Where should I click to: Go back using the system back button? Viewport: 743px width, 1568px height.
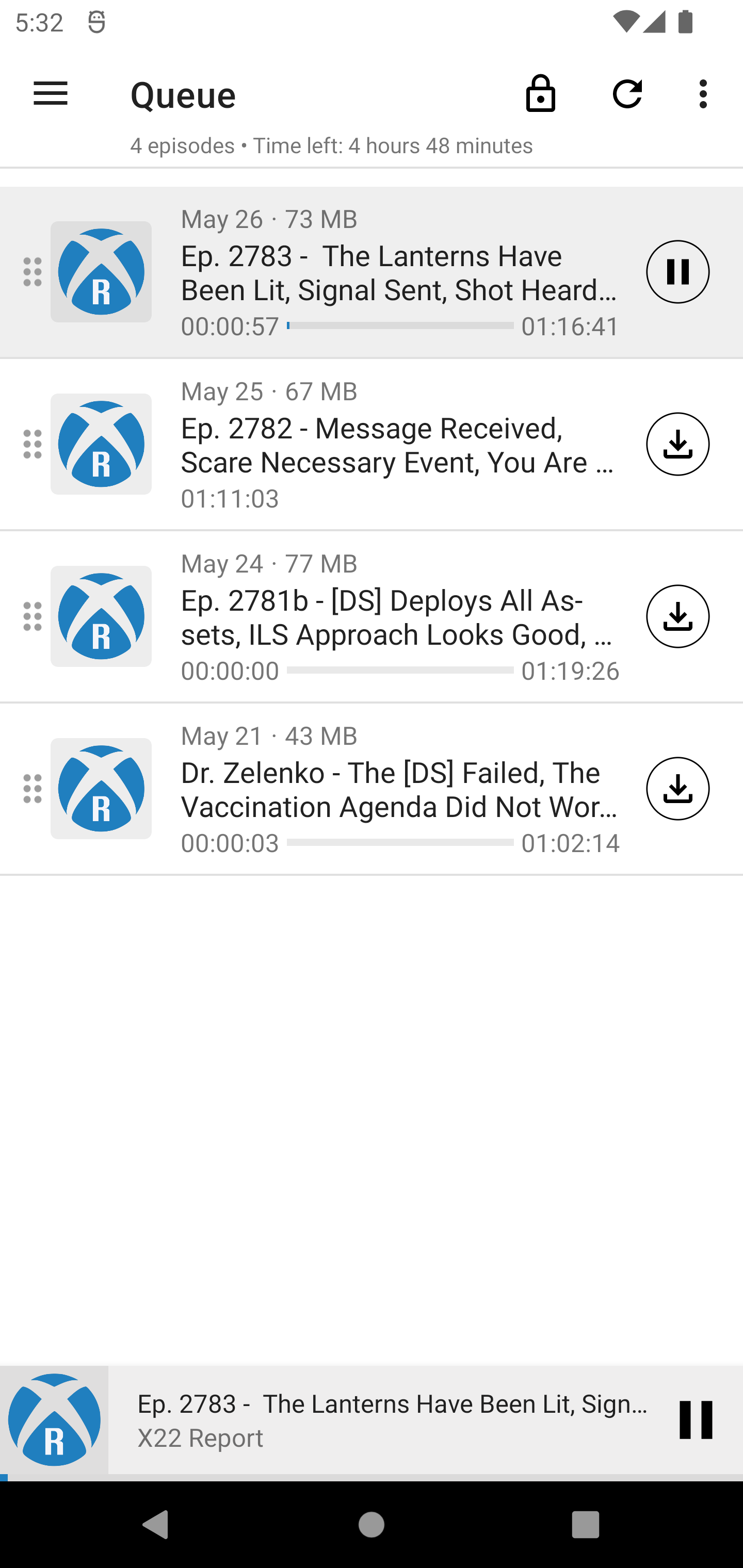[x=155, y=1524]
